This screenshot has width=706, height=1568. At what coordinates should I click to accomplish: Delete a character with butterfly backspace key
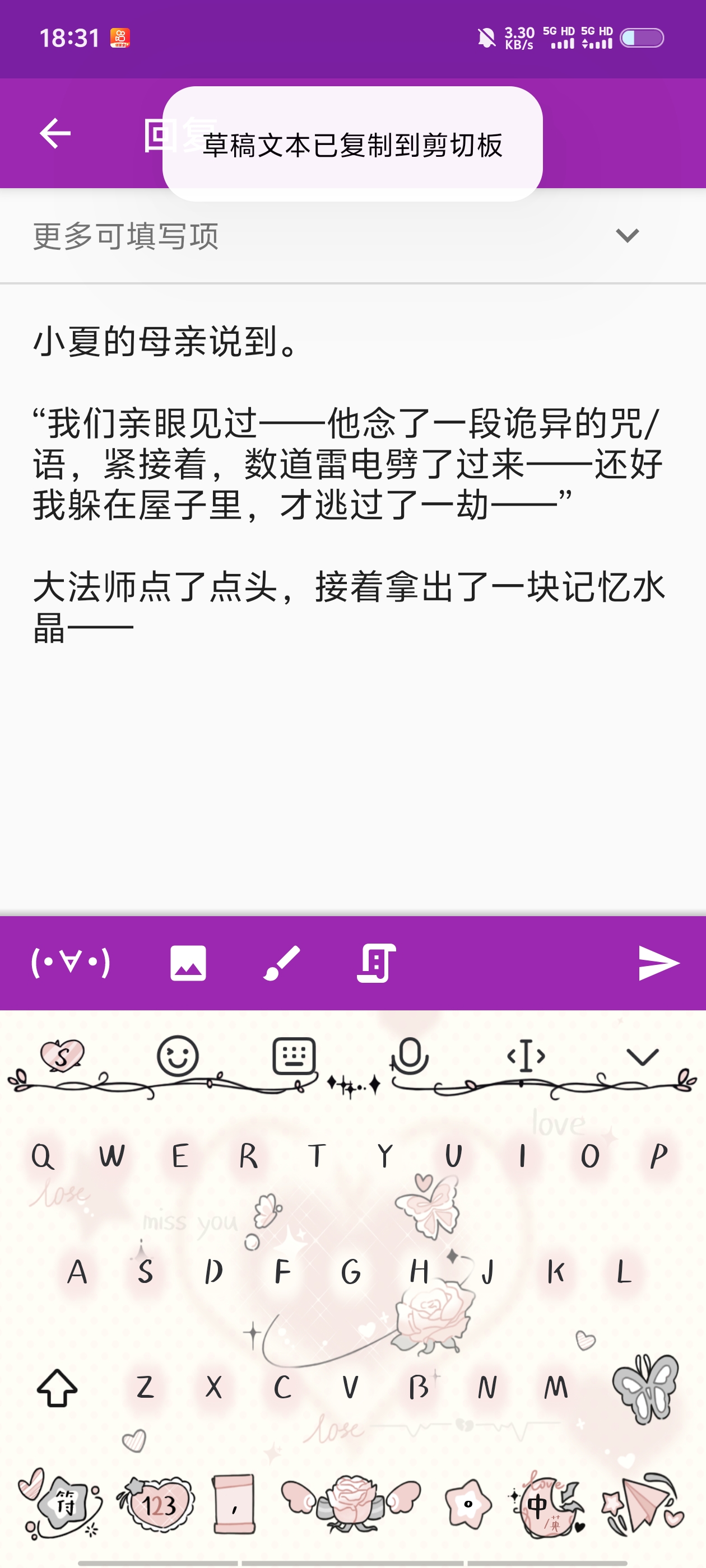pos(644,1388)
